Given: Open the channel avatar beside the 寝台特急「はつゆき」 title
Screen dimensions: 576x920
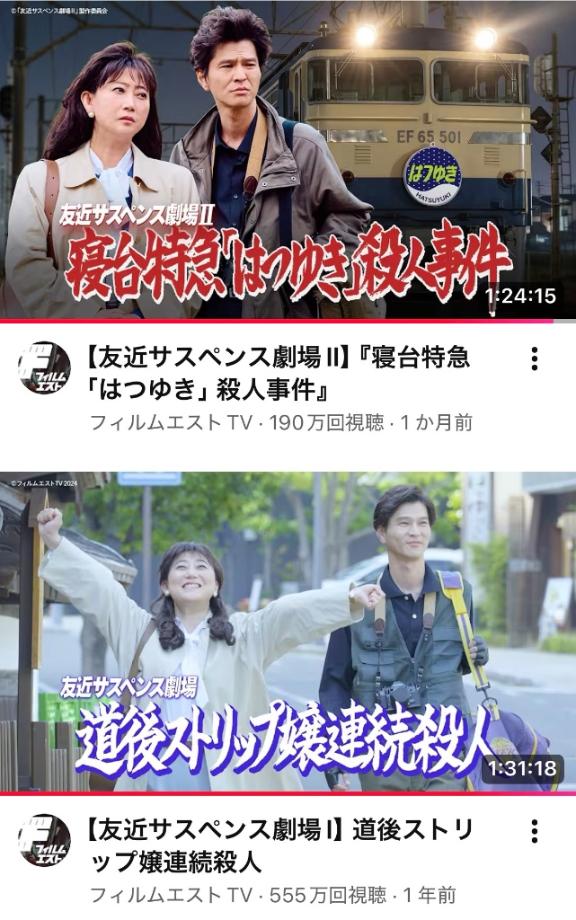Looking at the screenshot, I should click(x=45, y=368).
